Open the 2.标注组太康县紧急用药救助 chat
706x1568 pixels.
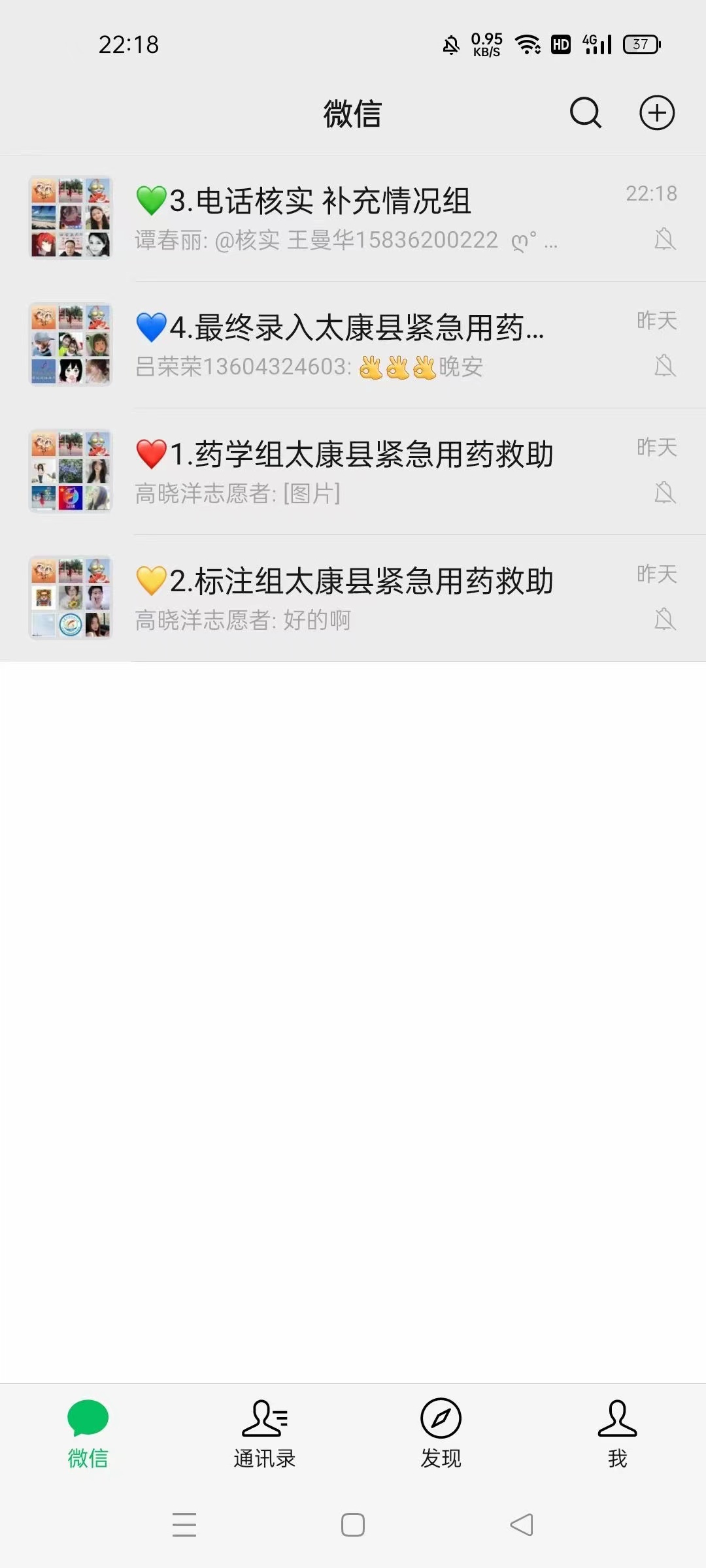[x=353, y=598]
